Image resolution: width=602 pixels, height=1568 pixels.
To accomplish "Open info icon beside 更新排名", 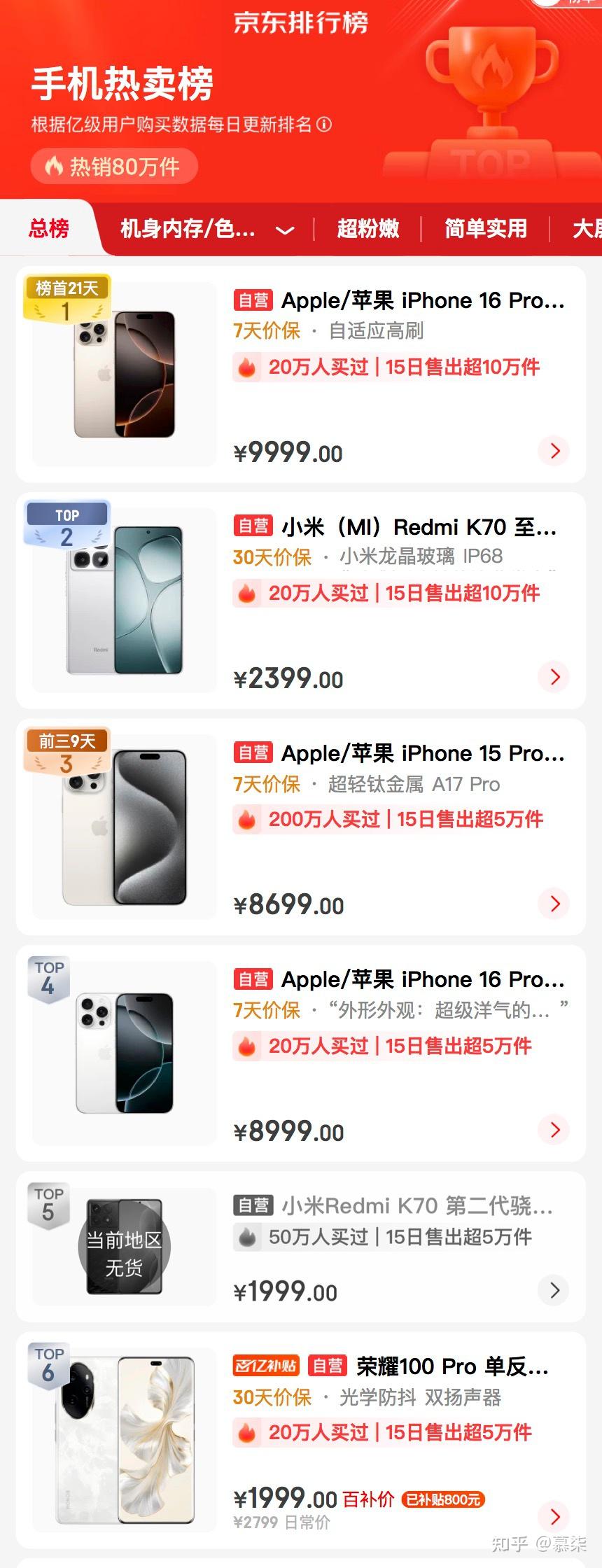I will tap(324, 125).
